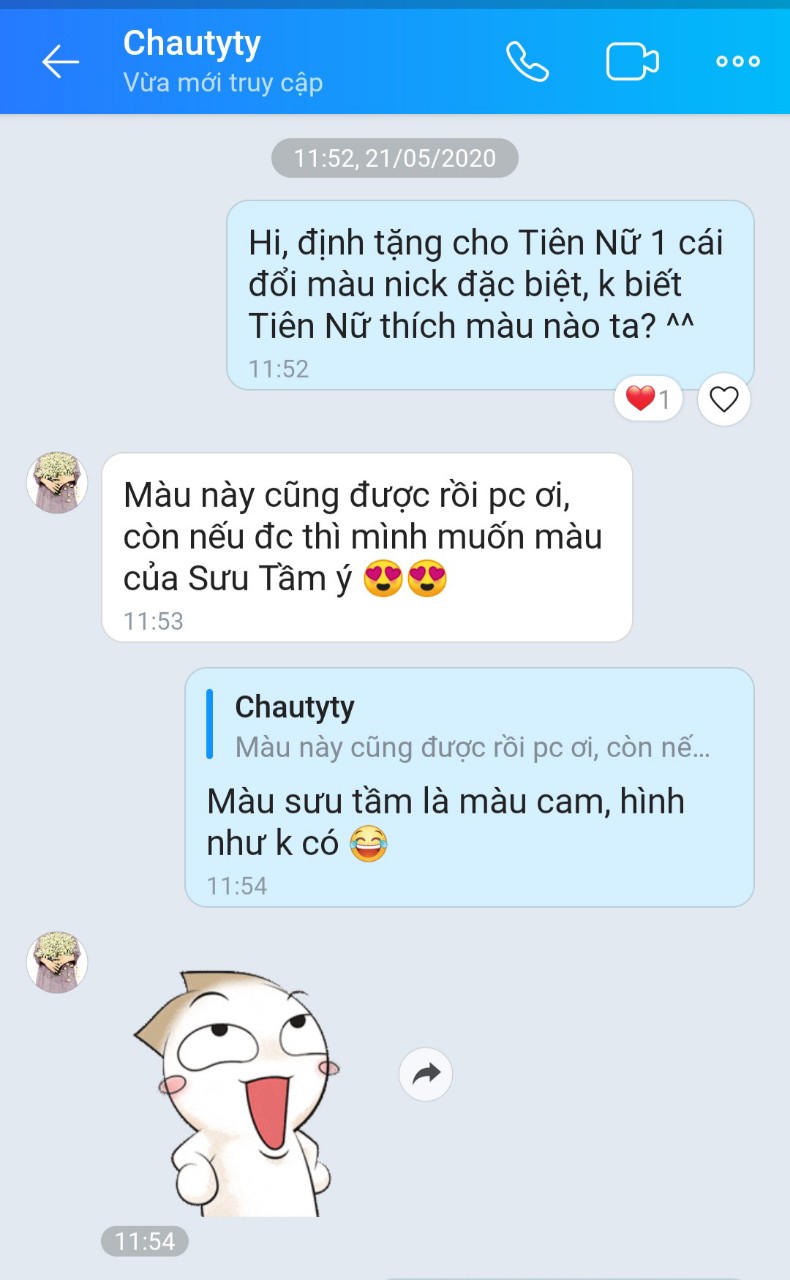The image size is (790, 1280).
Task: Go back from the Chautyty chat
Action: pos(60,62)
